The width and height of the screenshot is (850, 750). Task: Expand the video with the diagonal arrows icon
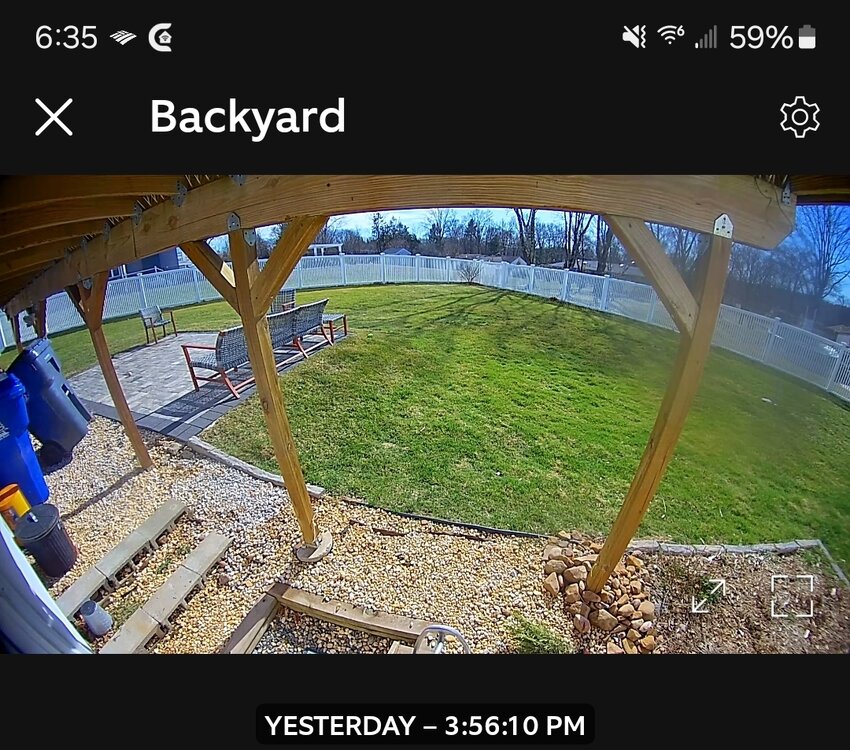708,595
